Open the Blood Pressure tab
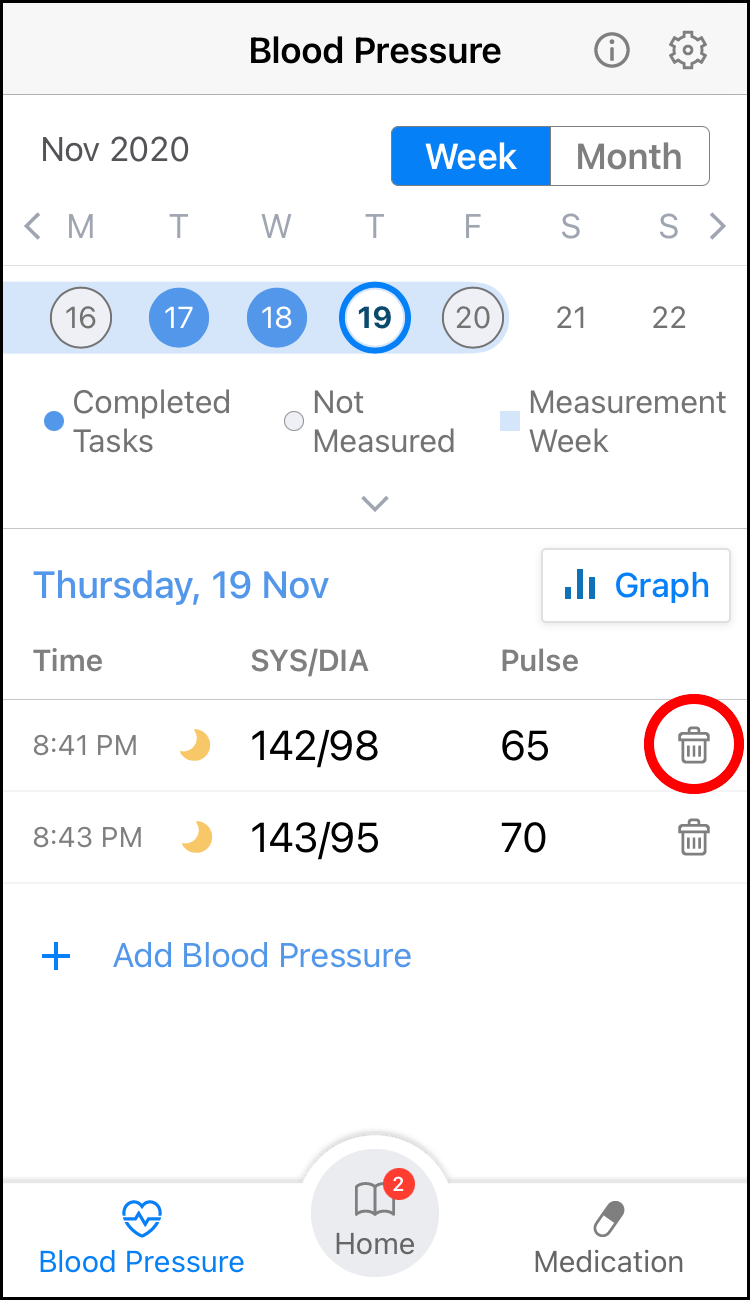The height and width of the screenshot is (1300, 750). 141,1238
